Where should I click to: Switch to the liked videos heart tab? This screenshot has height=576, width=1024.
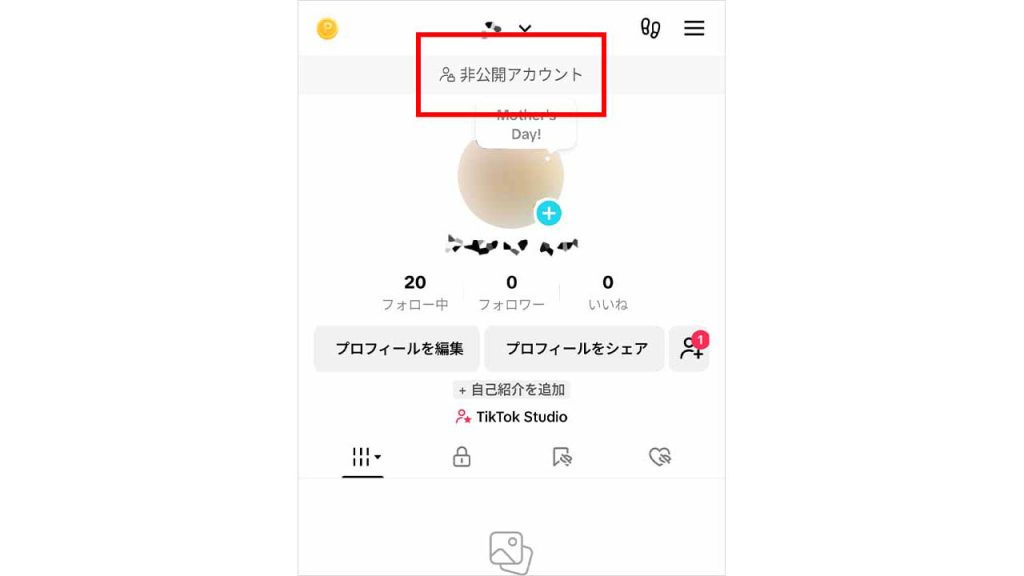coord(659,458)
